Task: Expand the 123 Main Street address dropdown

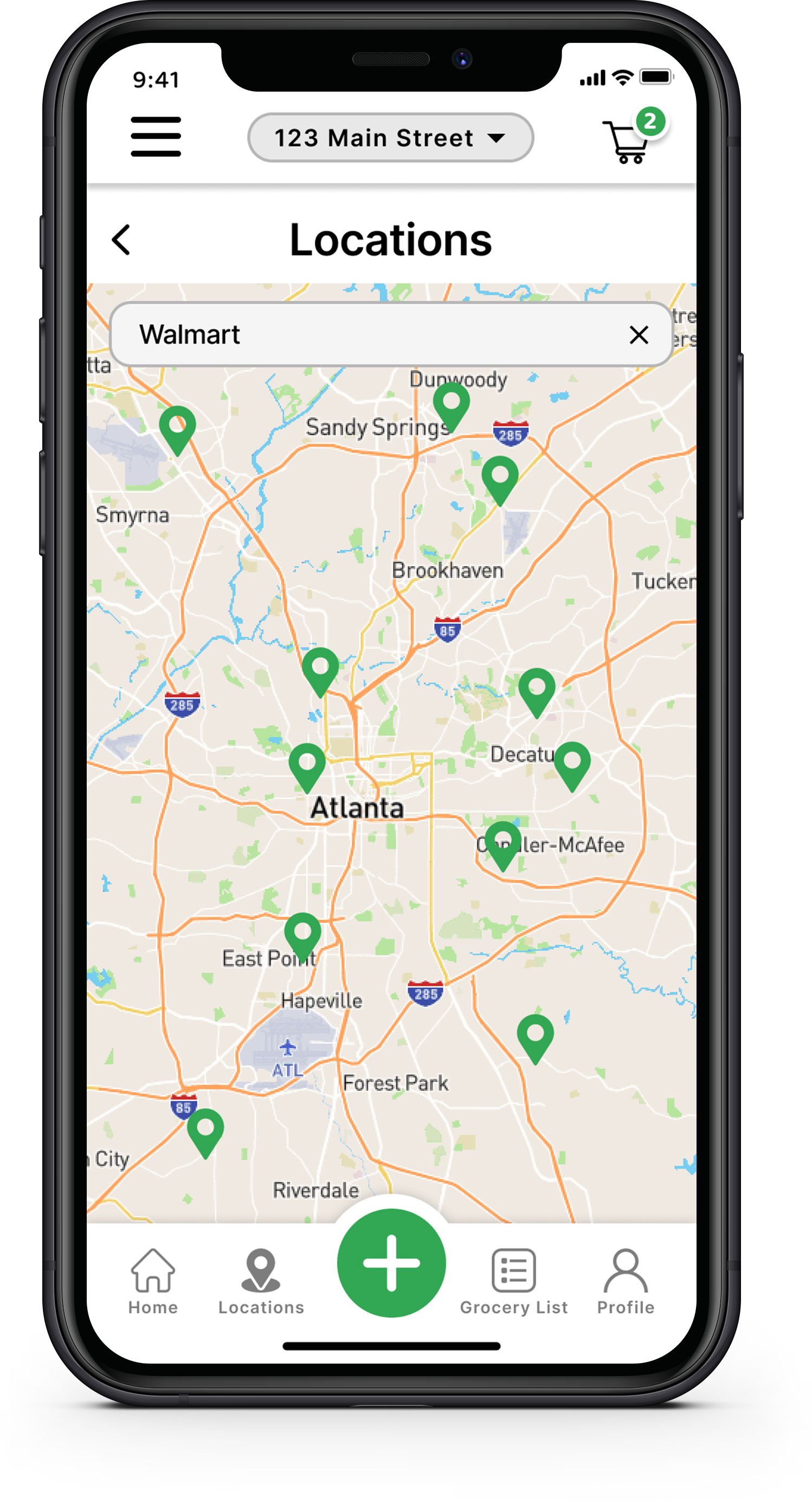Action: click(x=390, y=138)
